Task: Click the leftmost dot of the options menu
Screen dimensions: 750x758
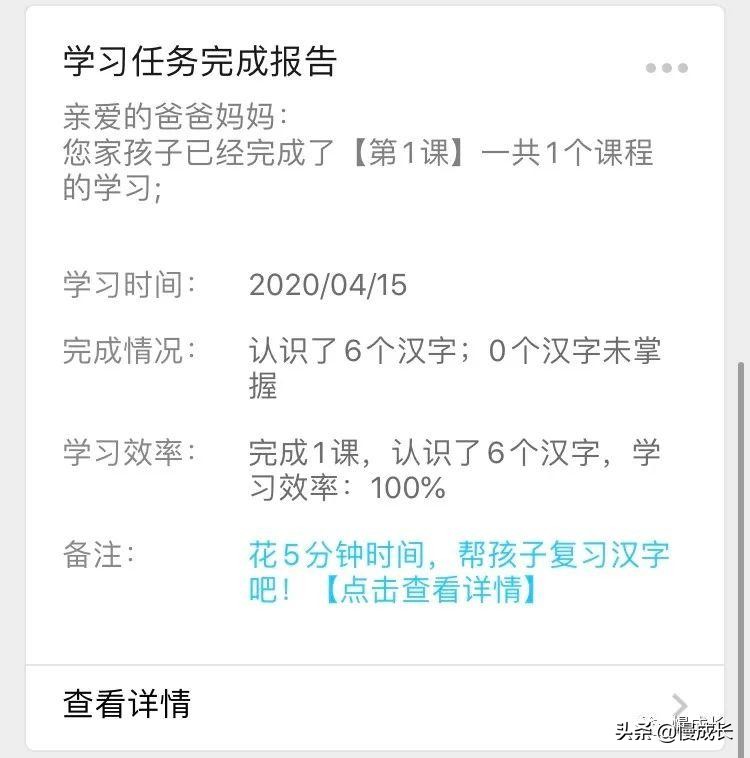Action: [x=650, y=69]
